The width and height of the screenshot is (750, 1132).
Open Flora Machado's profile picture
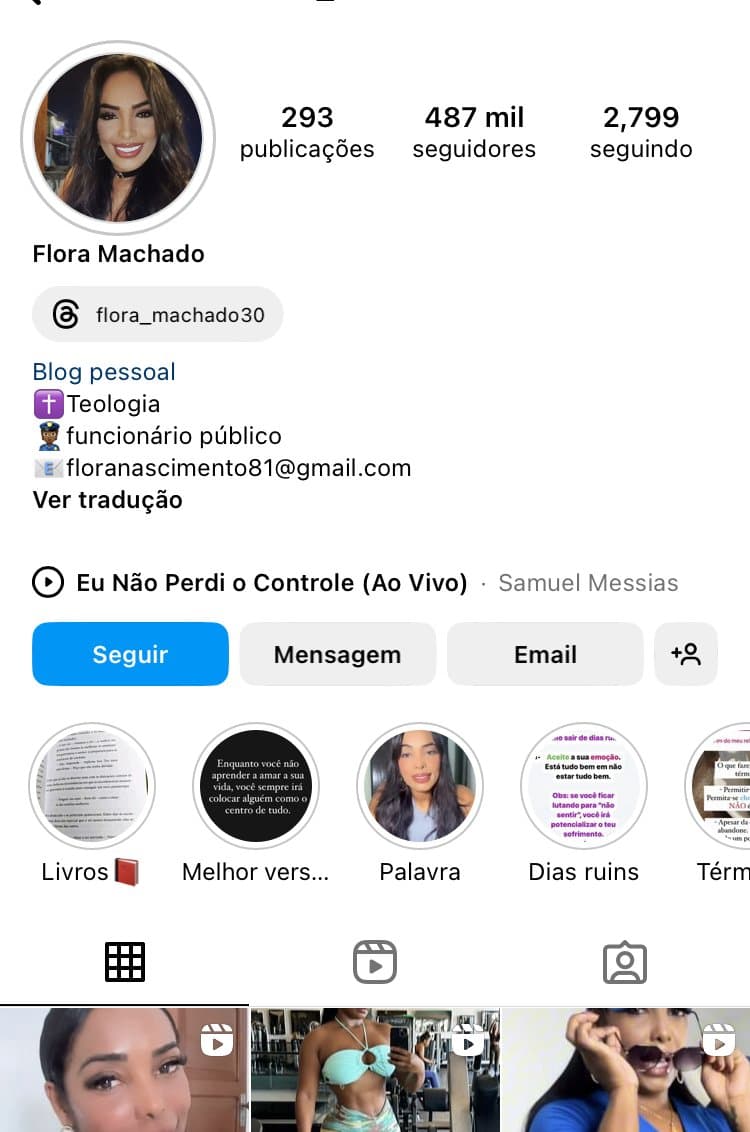click(118, 137)
